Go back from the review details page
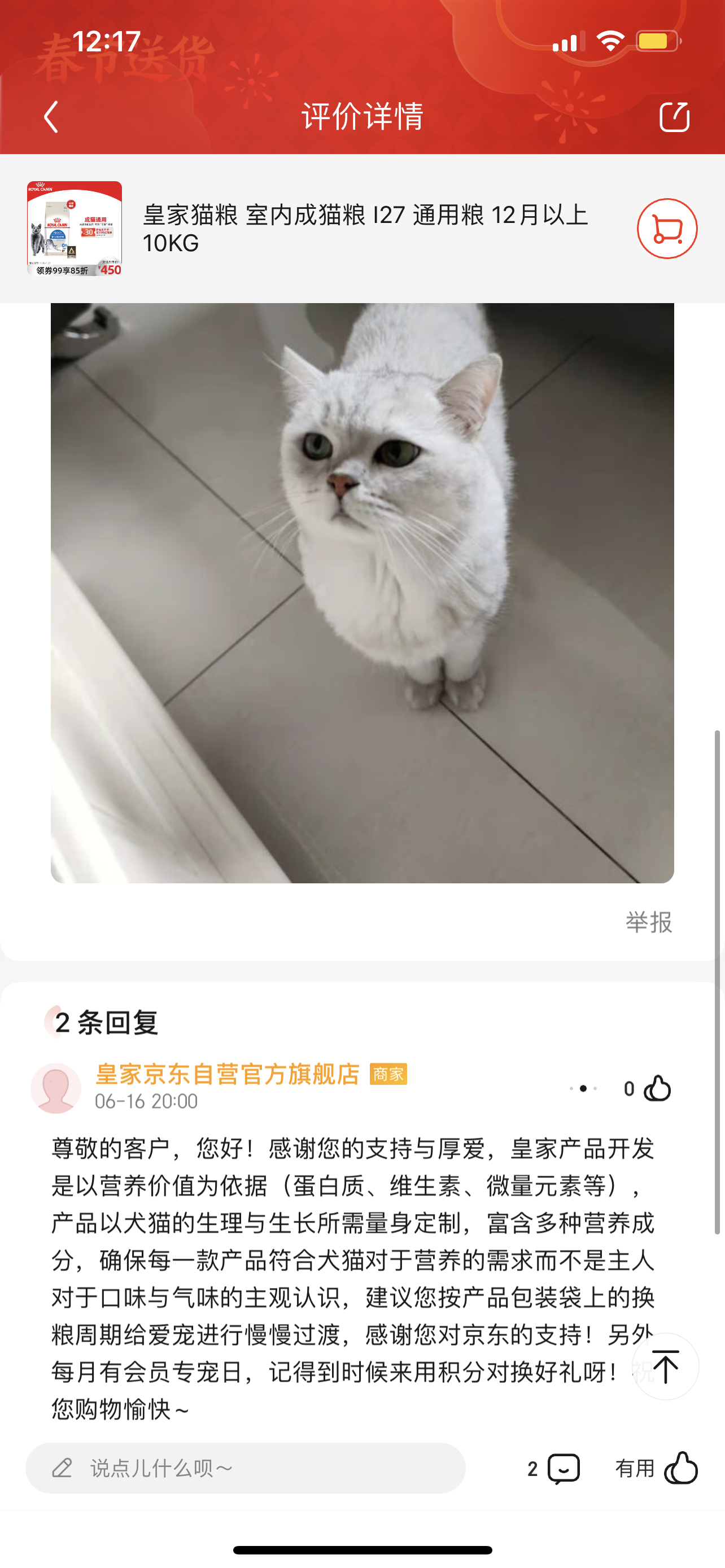 click(x=52, y=116)
